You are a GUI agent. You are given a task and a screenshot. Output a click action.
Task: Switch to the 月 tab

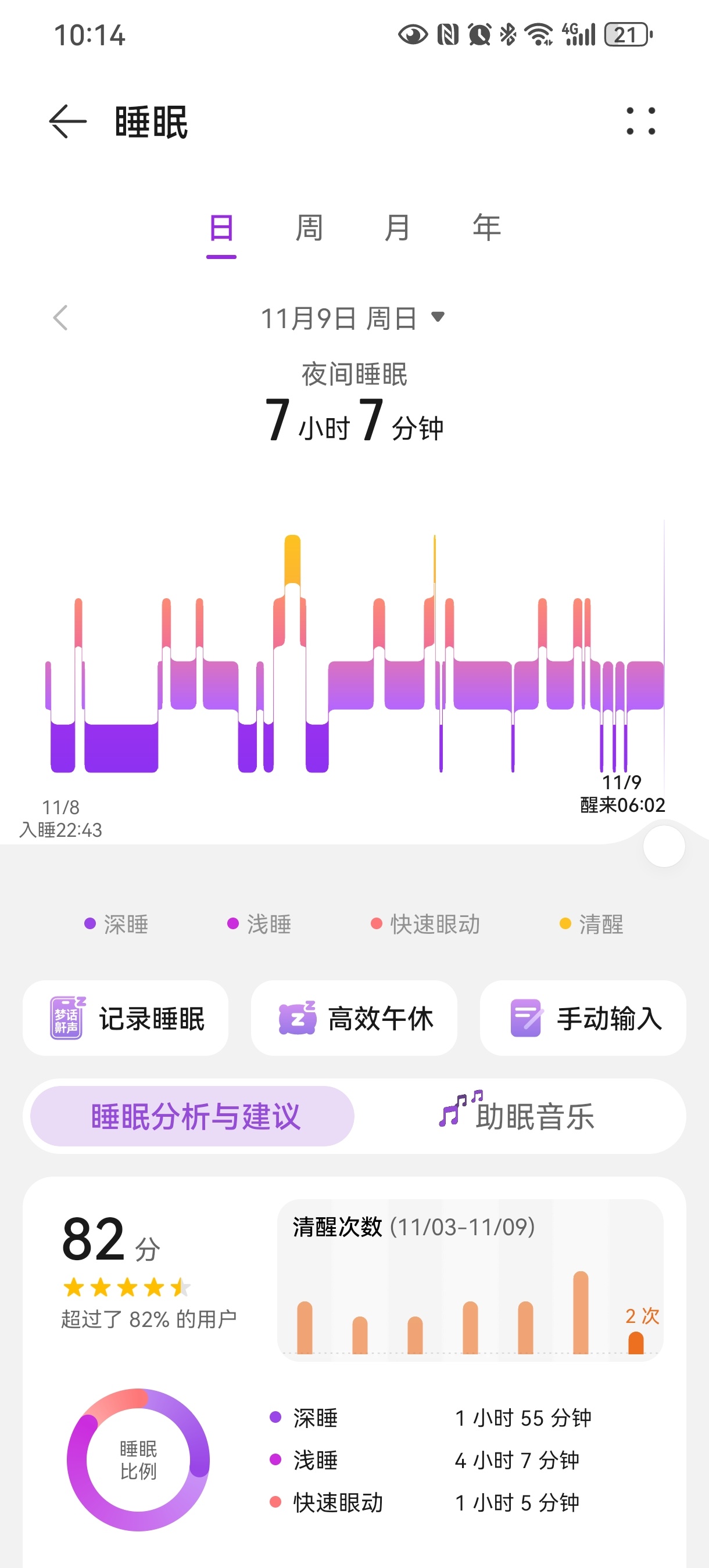click(397, 229)
